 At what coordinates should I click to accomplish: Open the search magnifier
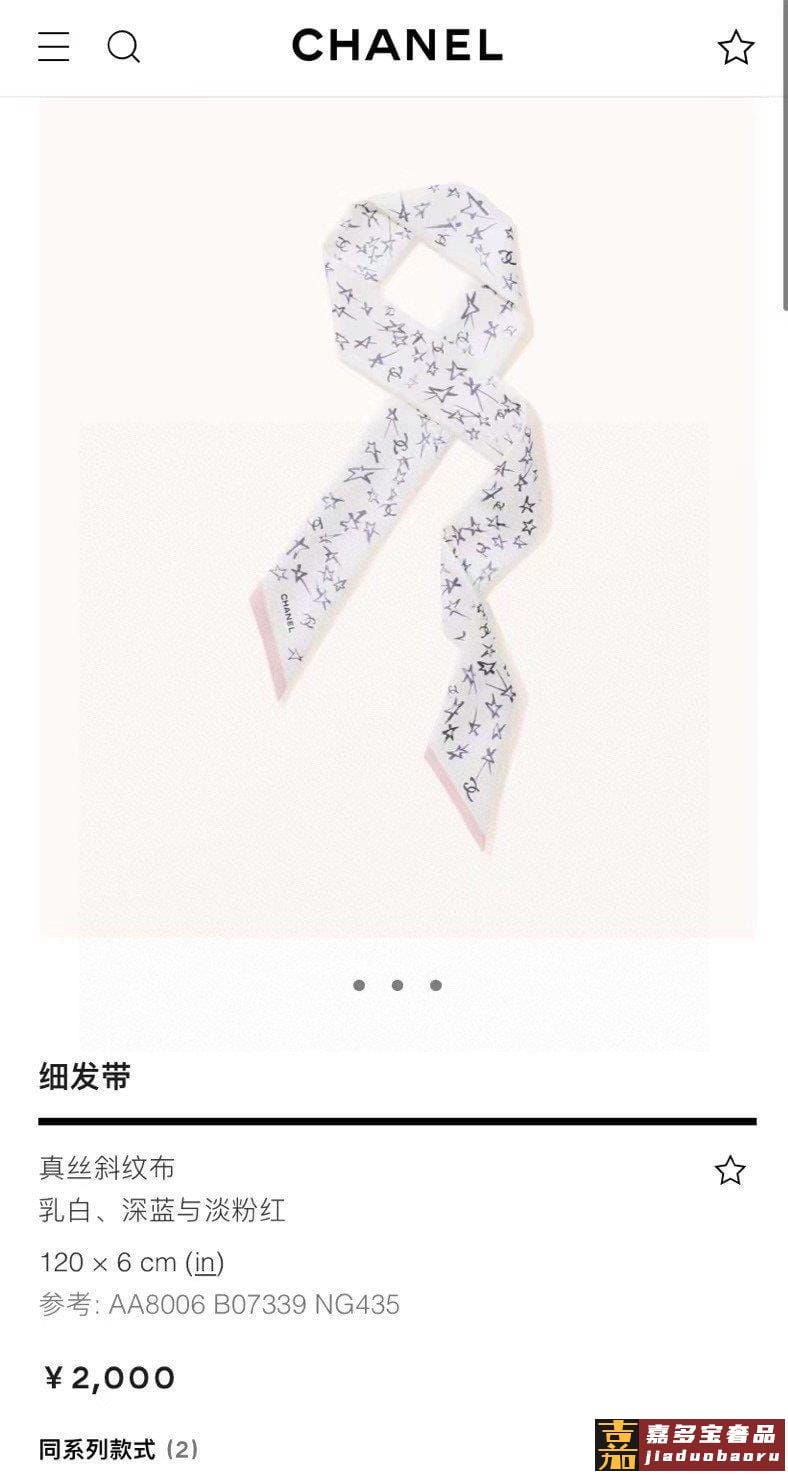(x=124, y=47)
